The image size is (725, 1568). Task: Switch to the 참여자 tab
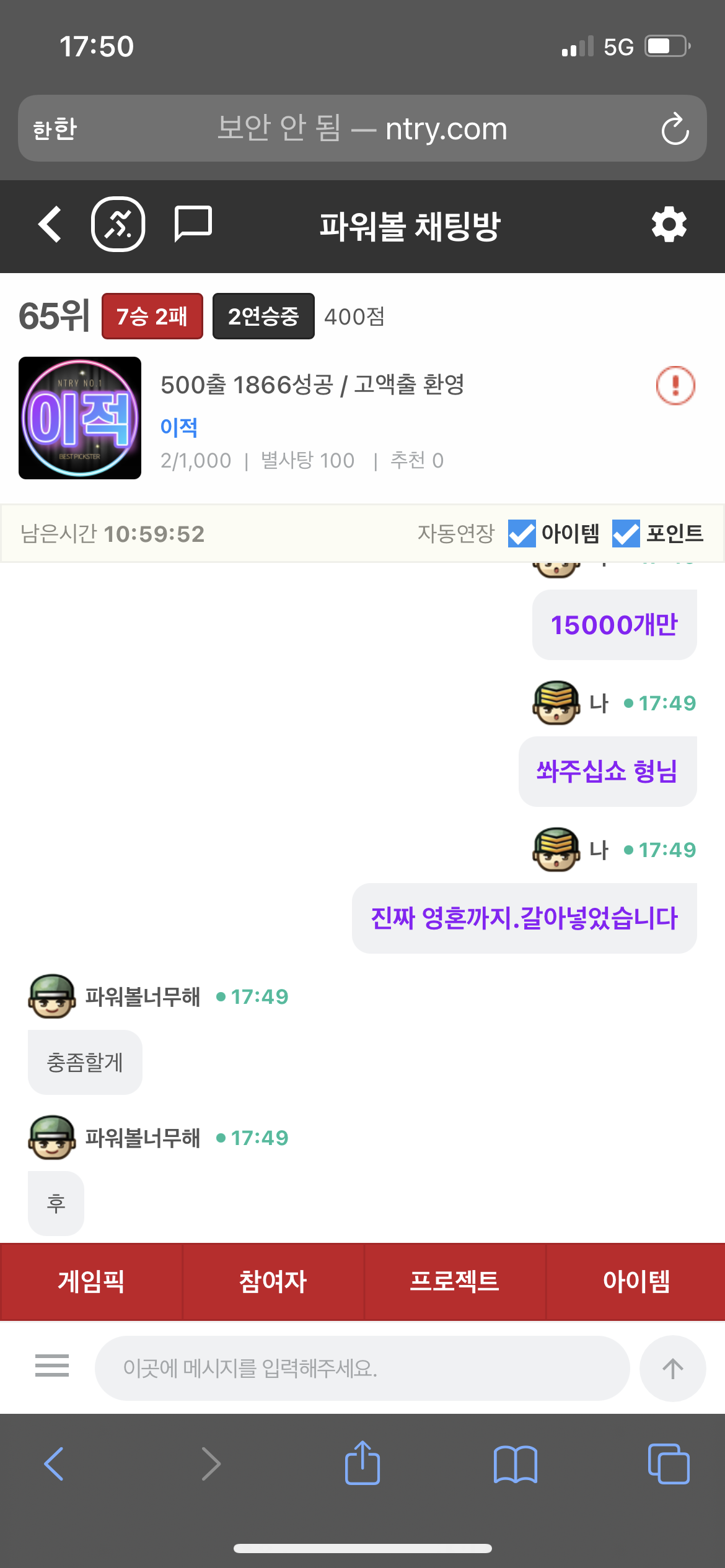(x=273, y=1281)
